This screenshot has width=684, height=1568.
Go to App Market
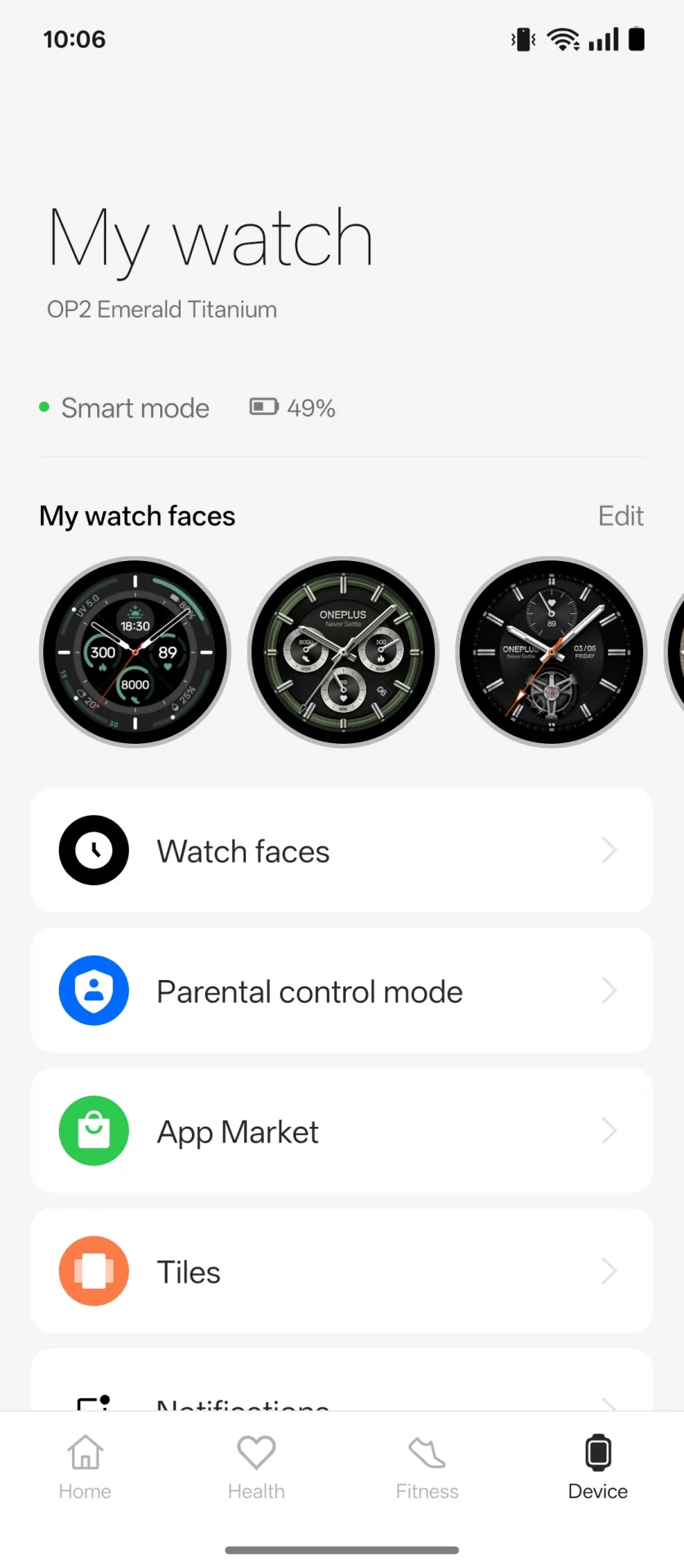coord(342,1132)
